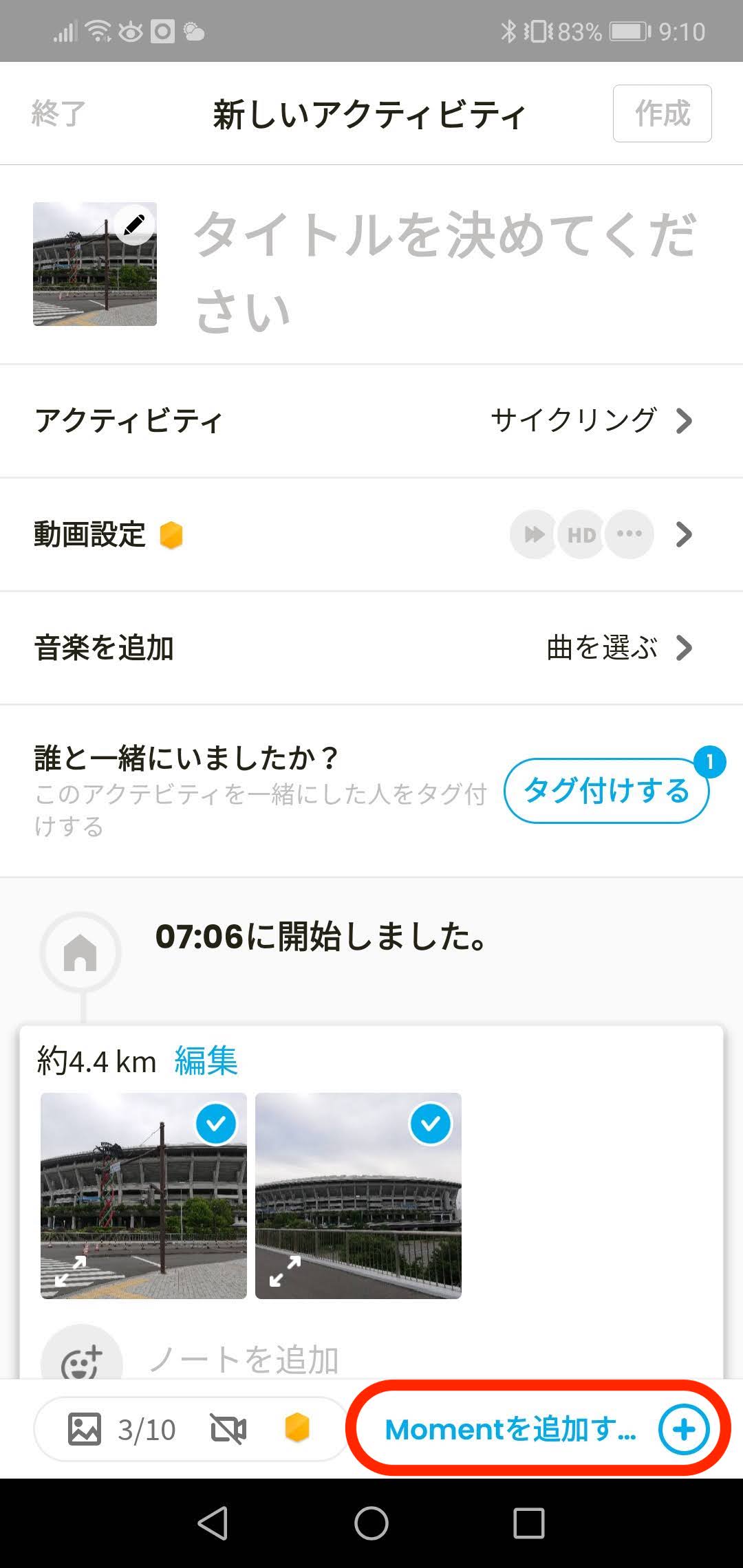Screen dimensions: 743x1568
Task: Open 動画設定 video settings
Action: [x=371, y=534]
